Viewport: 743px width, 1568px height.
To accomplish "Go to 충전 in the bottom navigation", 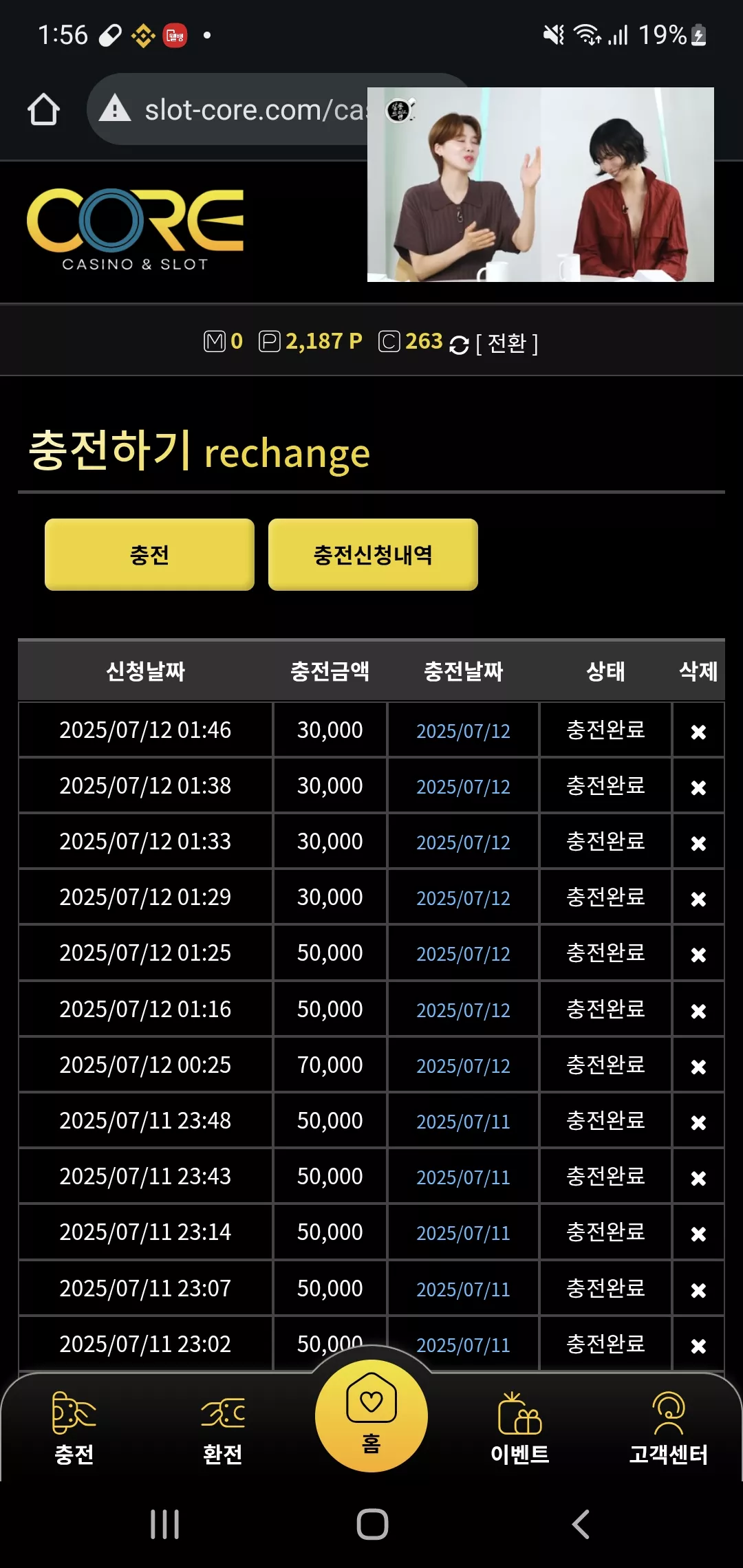I will click(74, 1428).
